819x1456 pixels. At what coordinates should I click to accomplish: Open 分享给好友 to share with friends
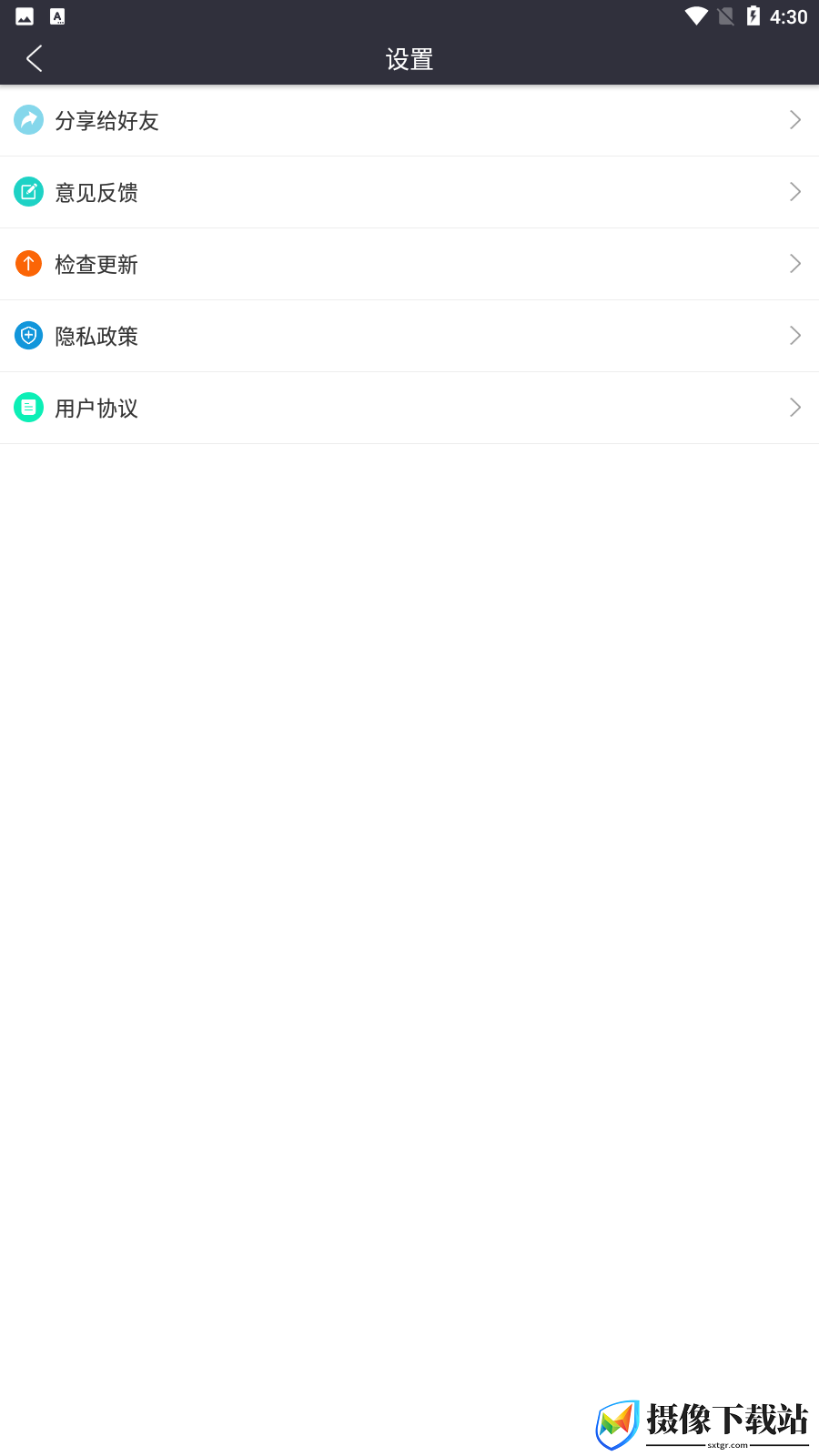(409, 120)
